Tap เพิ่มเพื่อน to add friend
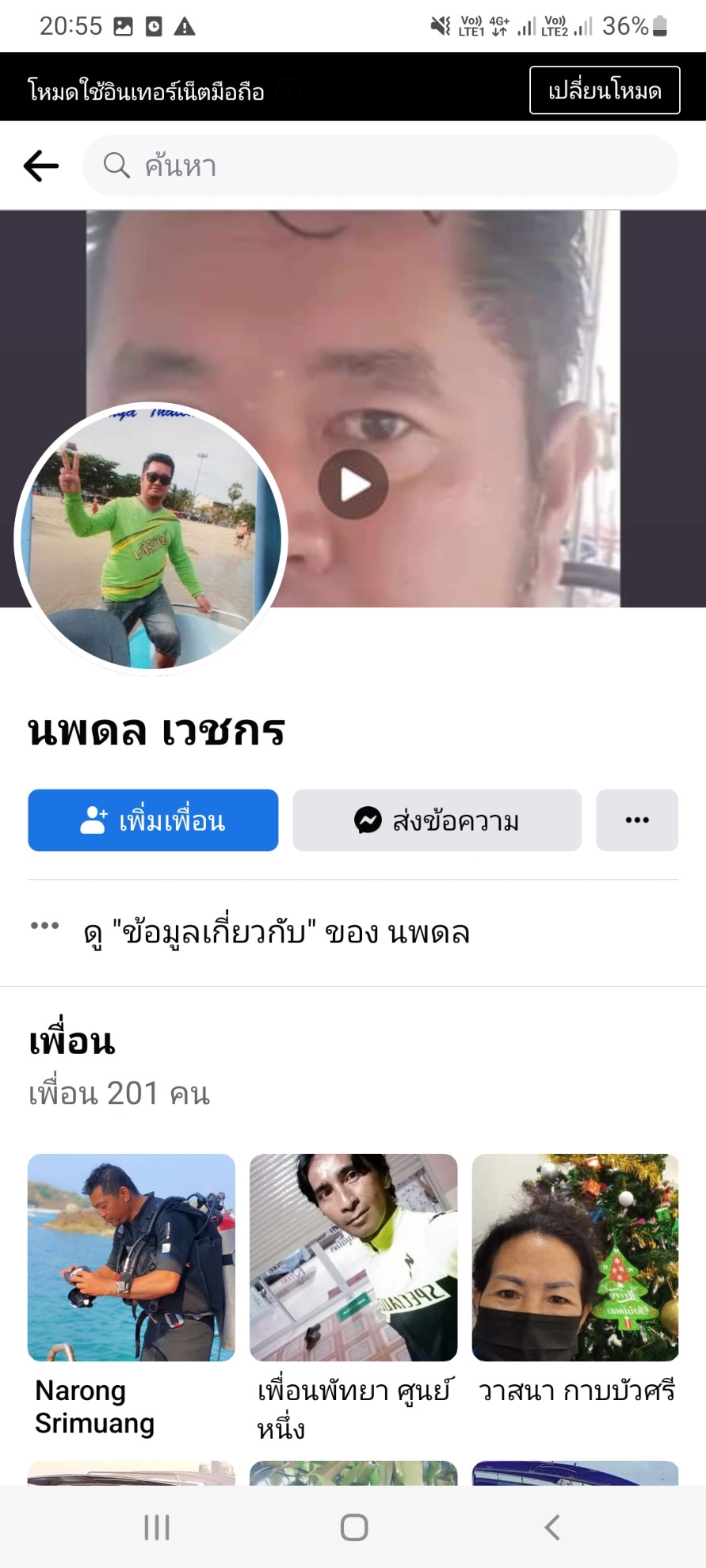This screenshot has width=706, height=1568. coord(153,820)
